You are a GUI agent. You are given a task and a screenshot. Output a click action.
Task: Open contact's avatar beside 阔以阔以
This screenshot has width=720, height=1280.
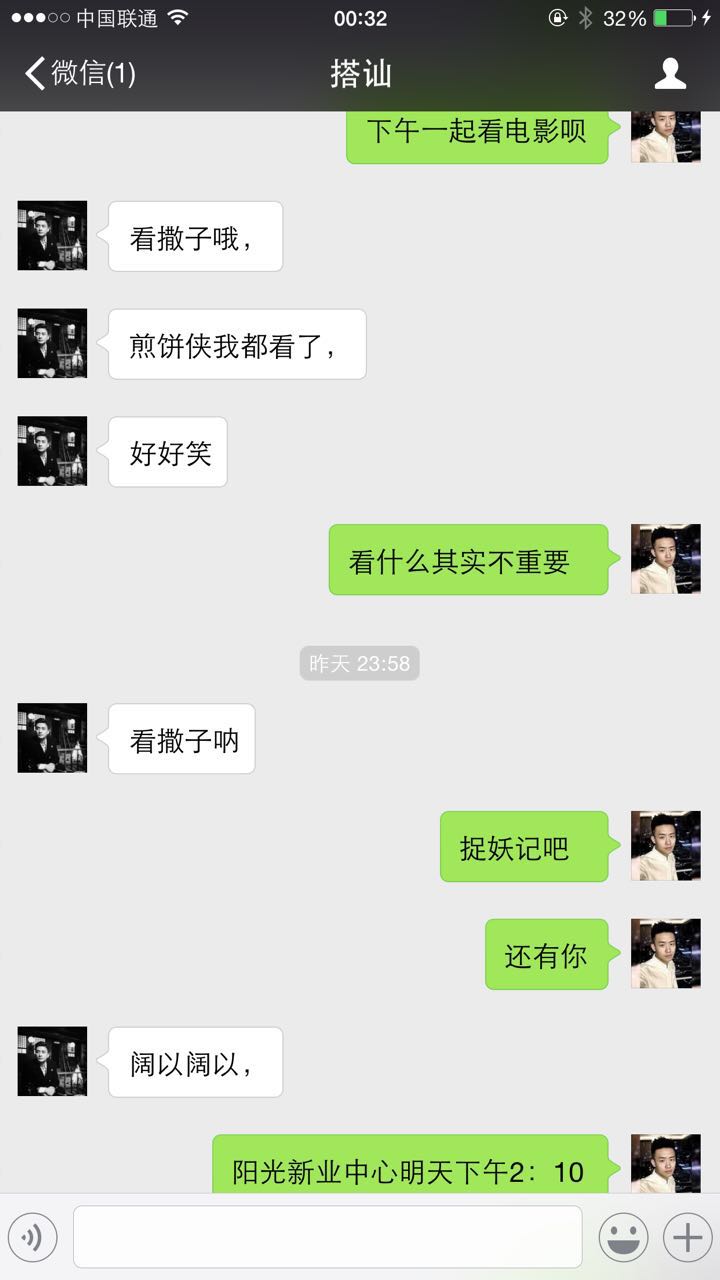52,1061
